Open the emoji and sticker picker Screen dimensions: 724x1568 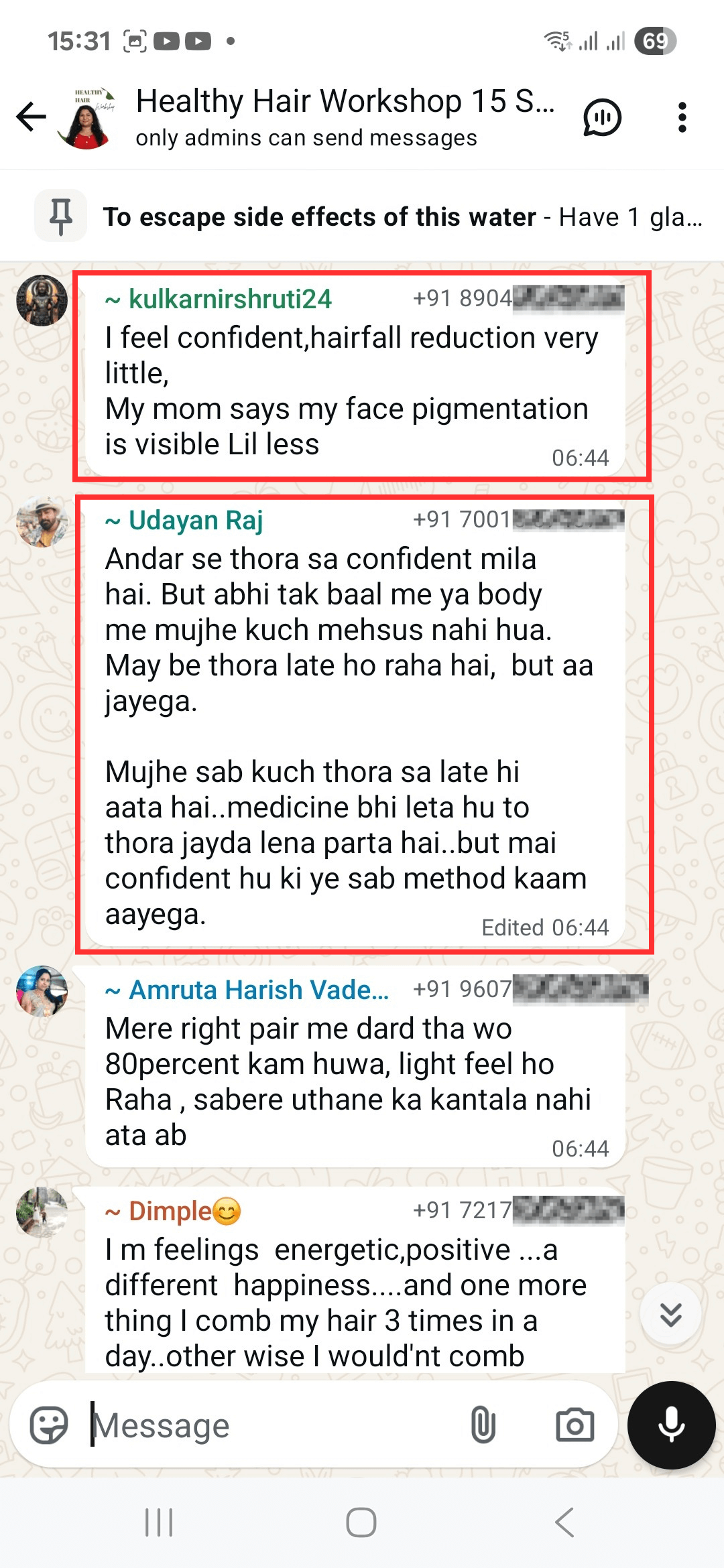coord(49,1425)
